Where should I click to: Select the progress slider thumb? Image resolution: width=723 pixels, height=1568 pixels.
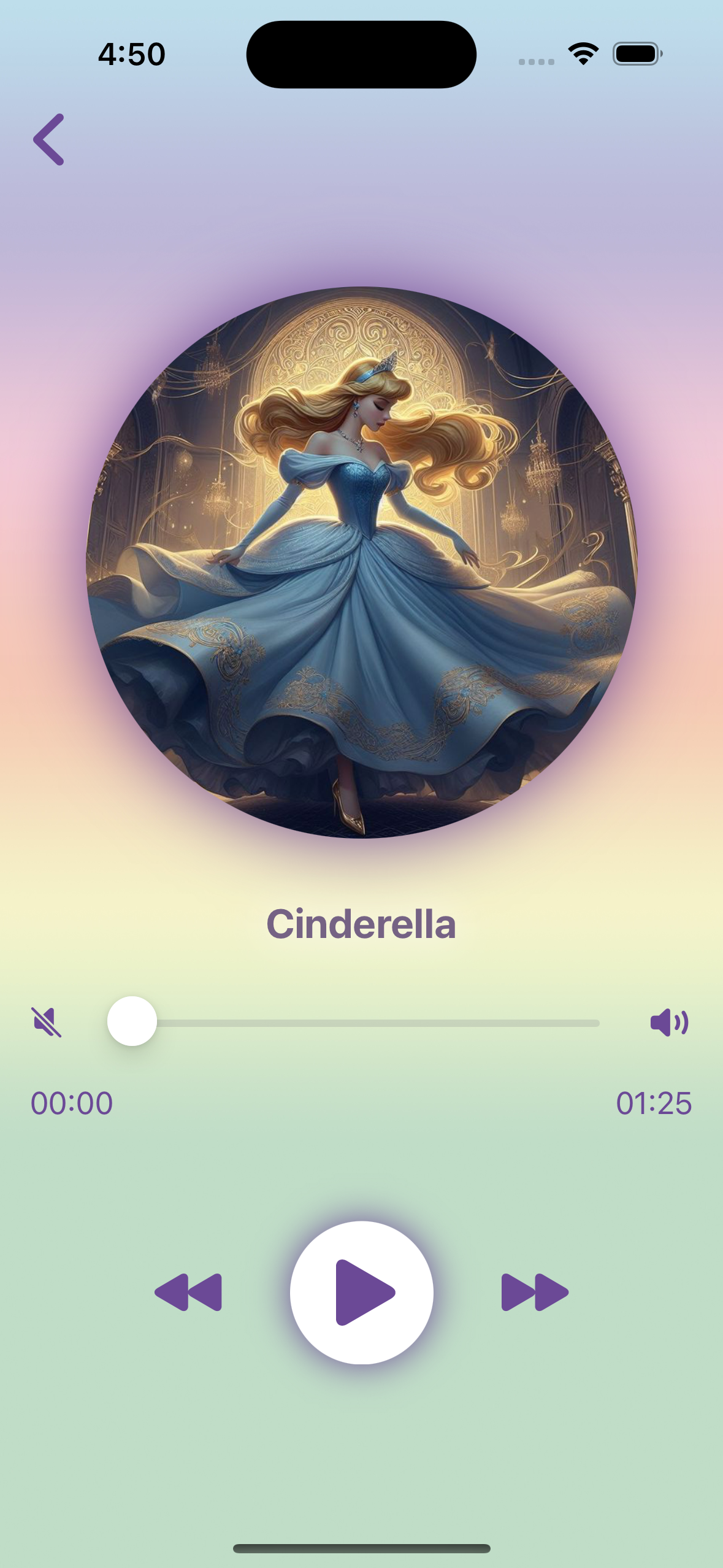point(132,1021)
